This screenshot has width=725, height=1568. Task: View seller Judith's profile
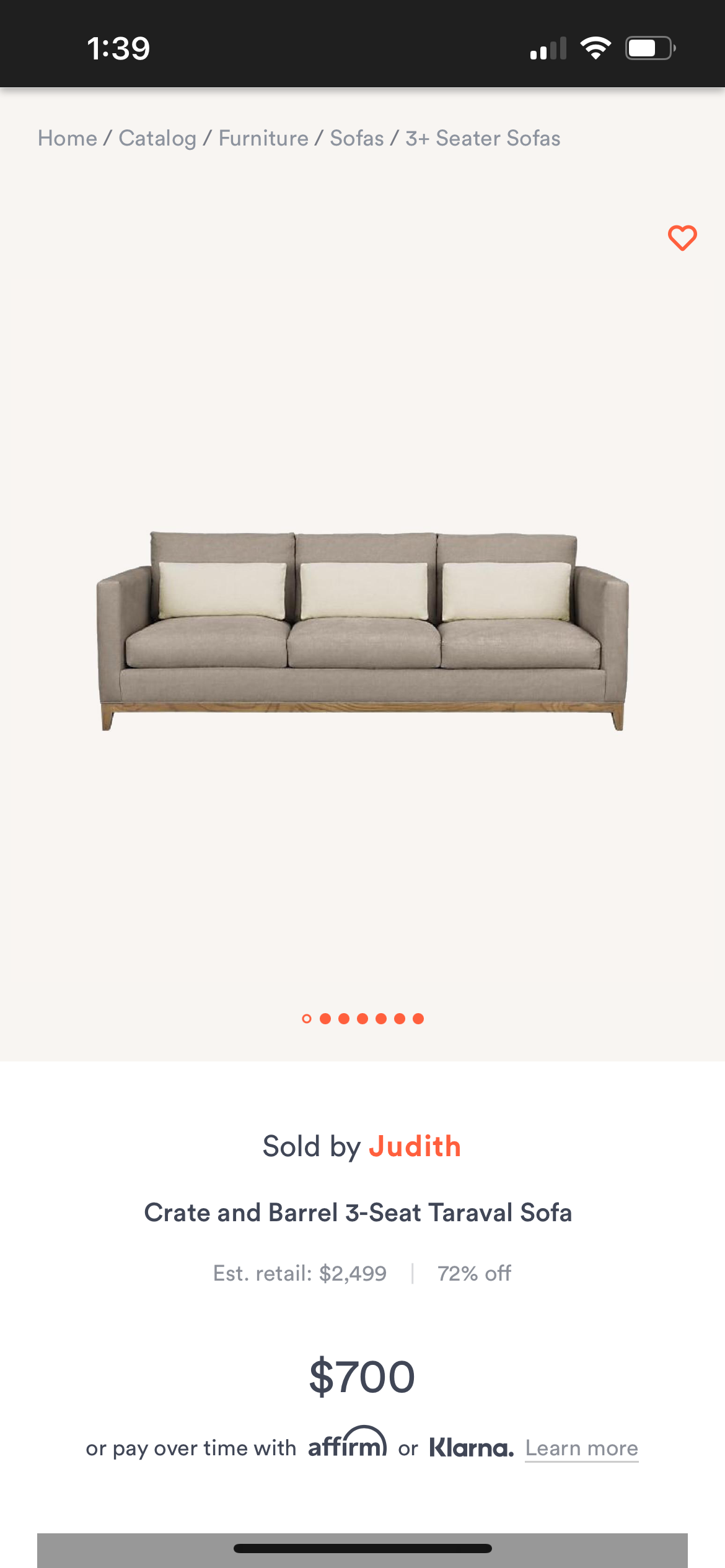(x=415, y=1146)
